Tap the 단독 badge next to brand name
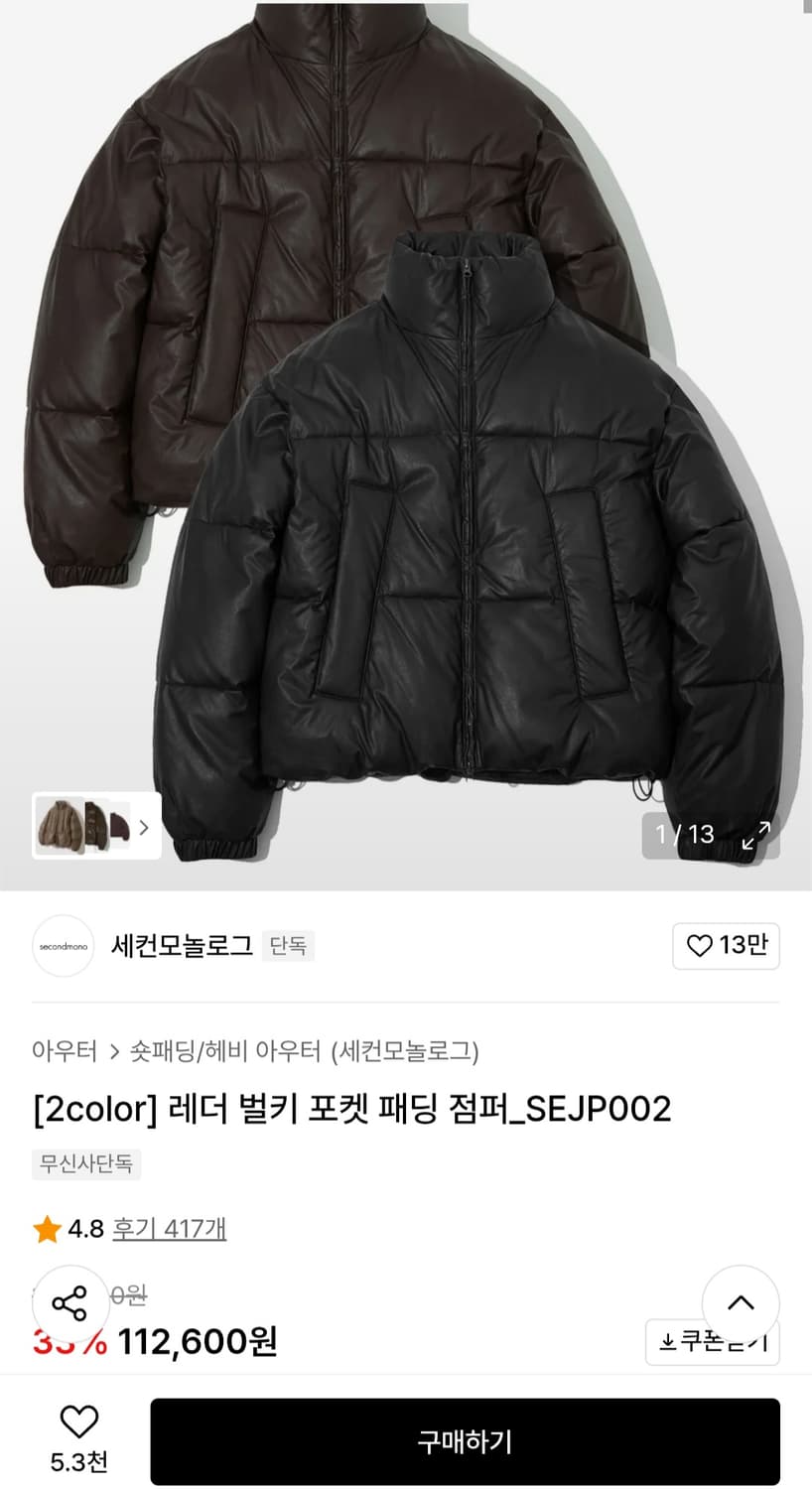The image size is (812, 1489). tap(288, 946)
